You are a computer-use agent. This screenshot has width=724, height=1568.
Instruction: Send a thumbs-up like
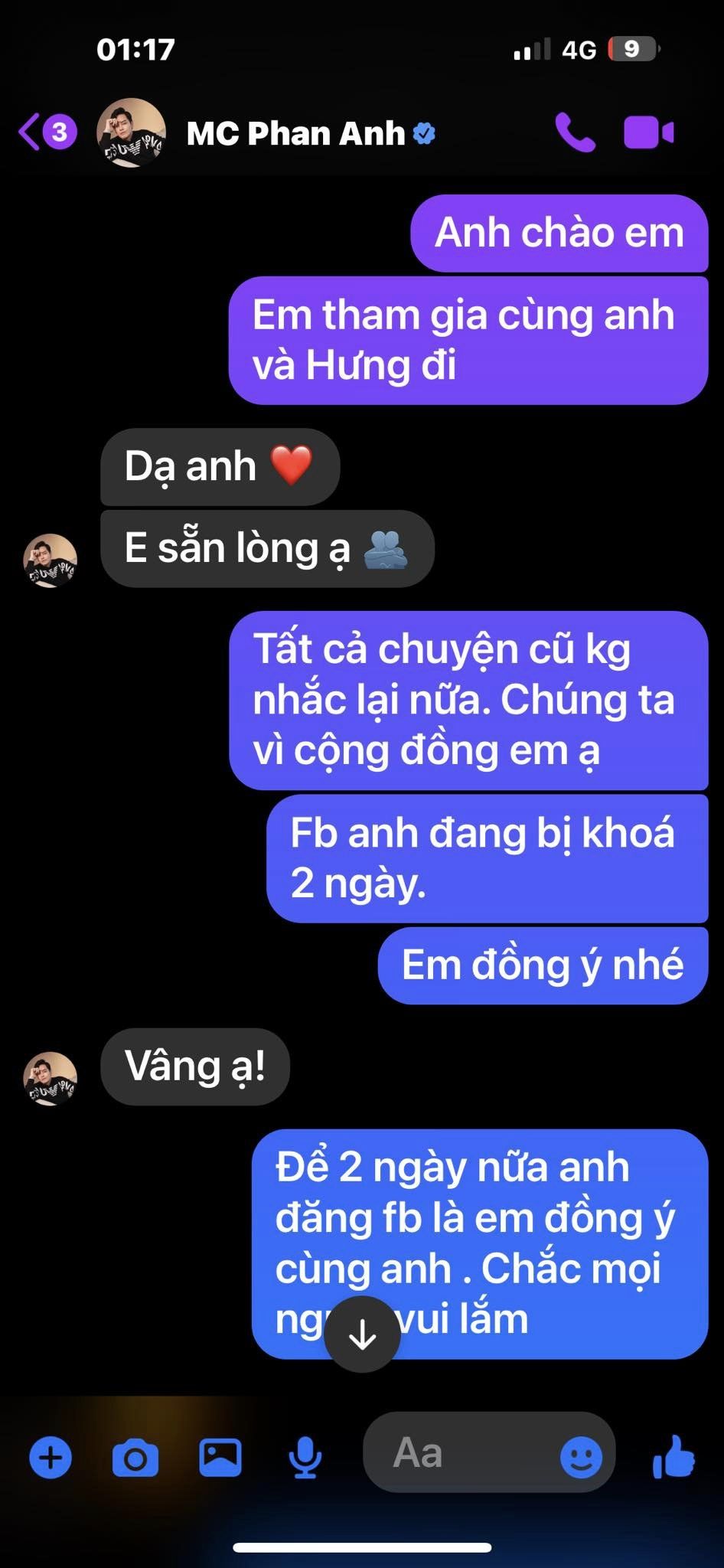pyautogui.click(x=673, y=1455)
